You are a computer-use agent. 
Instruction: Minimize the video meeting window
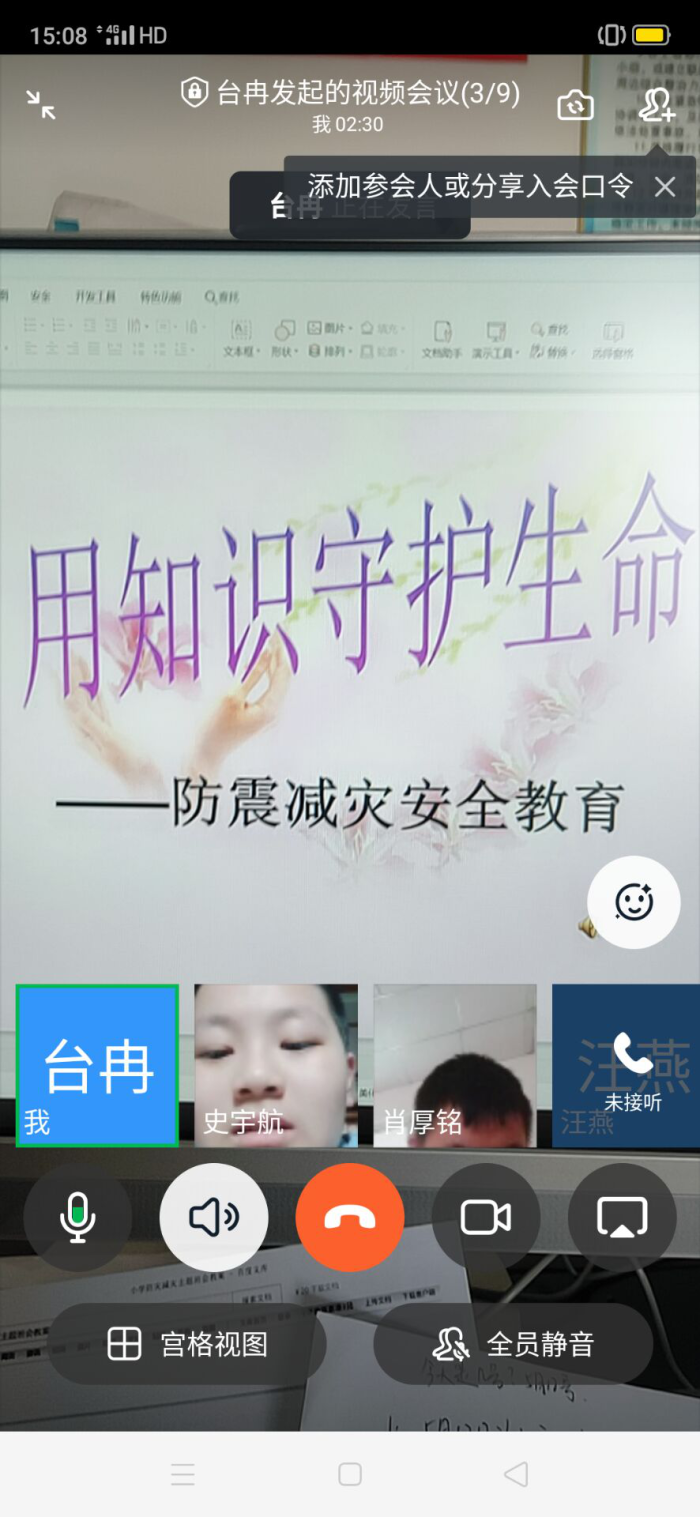41,104
